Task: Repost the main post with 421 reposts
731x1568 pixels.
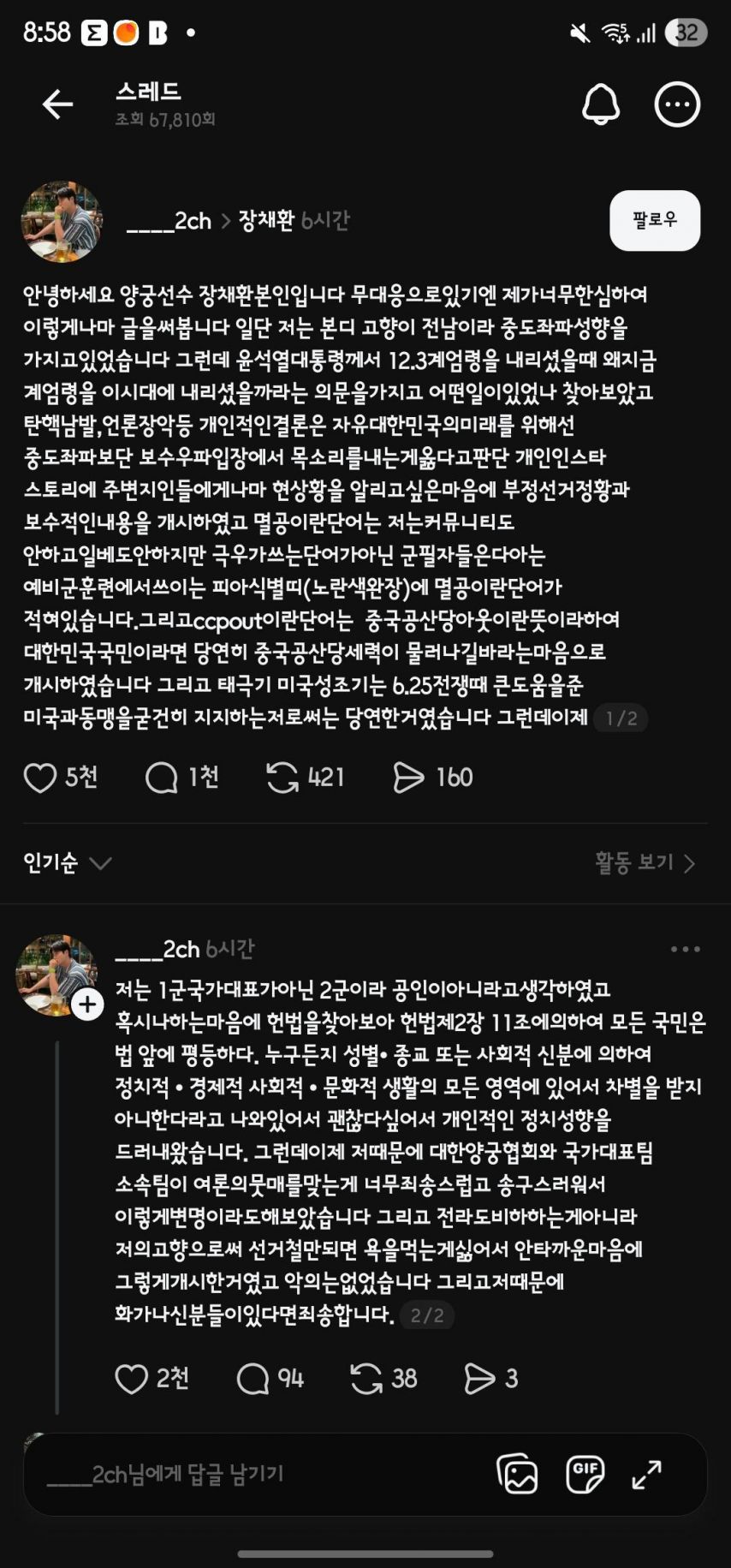Action: (282, 778)
